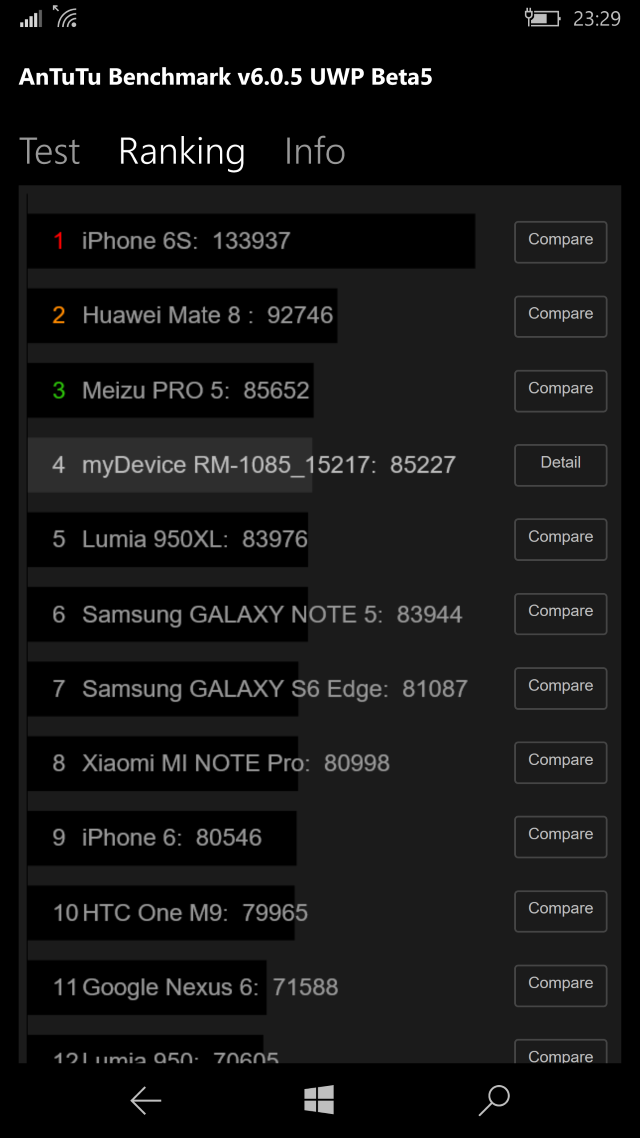The width and height of the screenshot is (640, 1138).
Task: Compare with Meizu PRO 5
Action: point(560,391)
